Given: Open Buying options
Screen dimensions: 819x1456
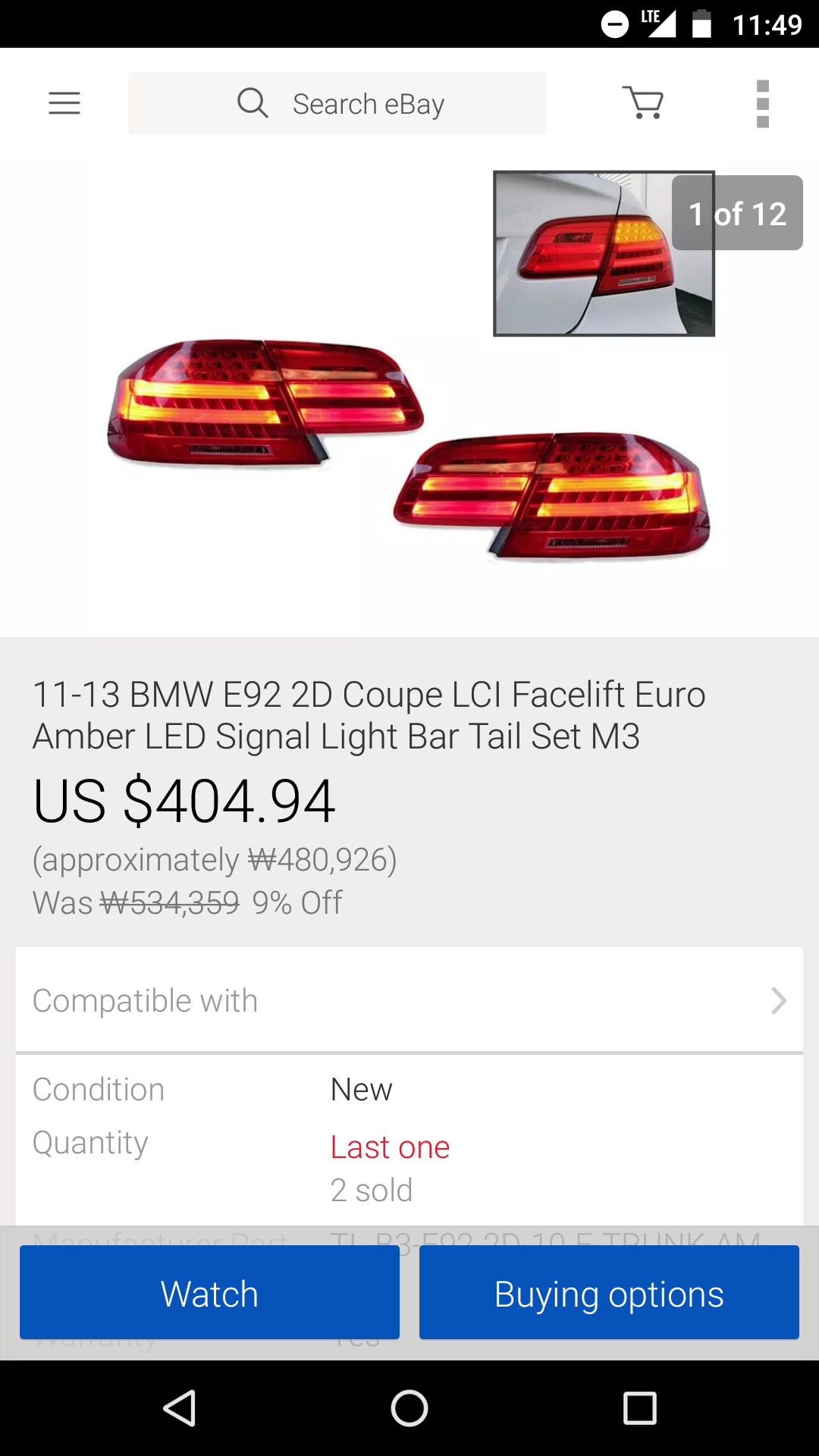Looking at the screenshot, I should pos(609,1293).
